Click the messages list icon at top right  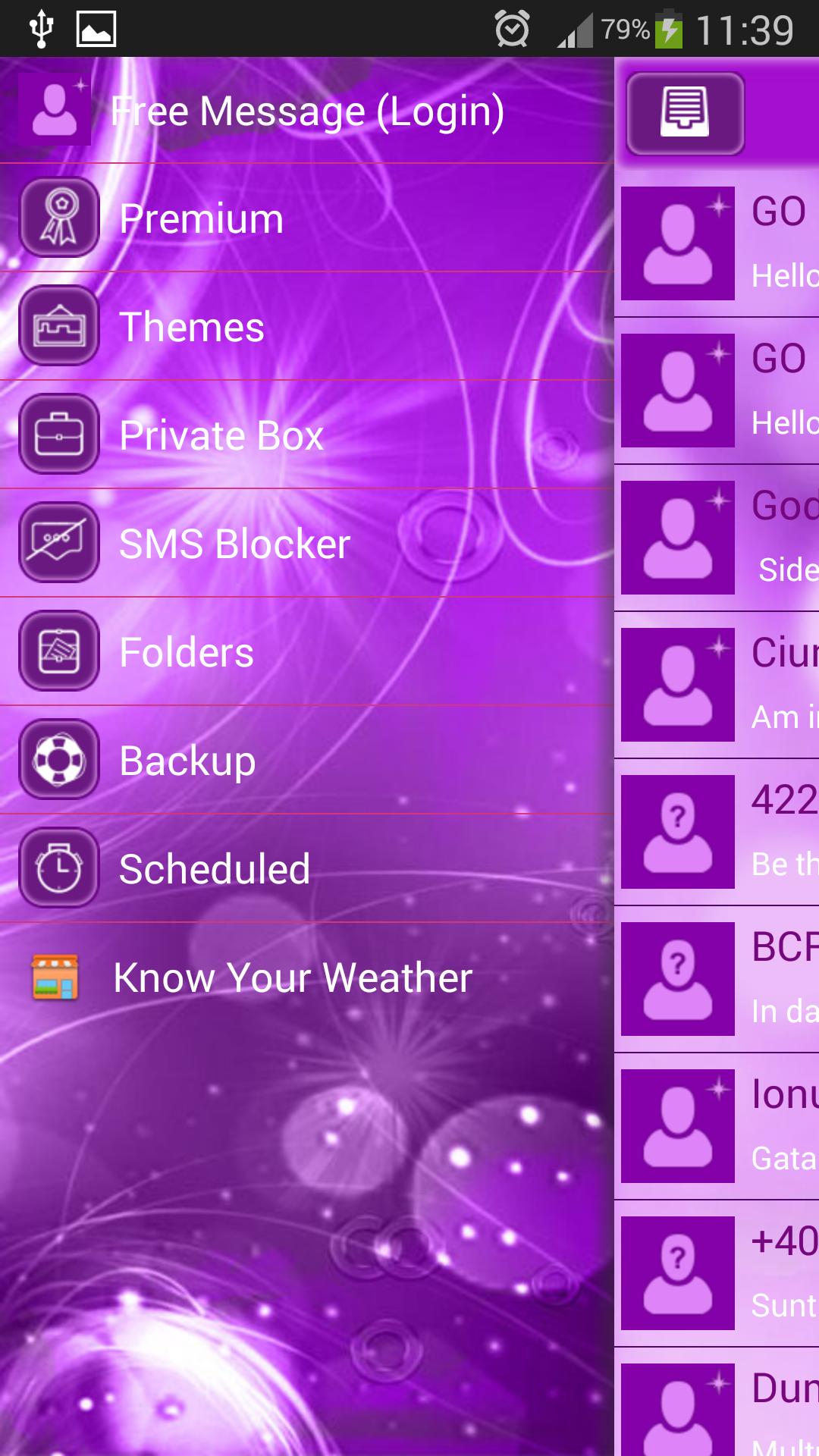click(x=685, y=112)
